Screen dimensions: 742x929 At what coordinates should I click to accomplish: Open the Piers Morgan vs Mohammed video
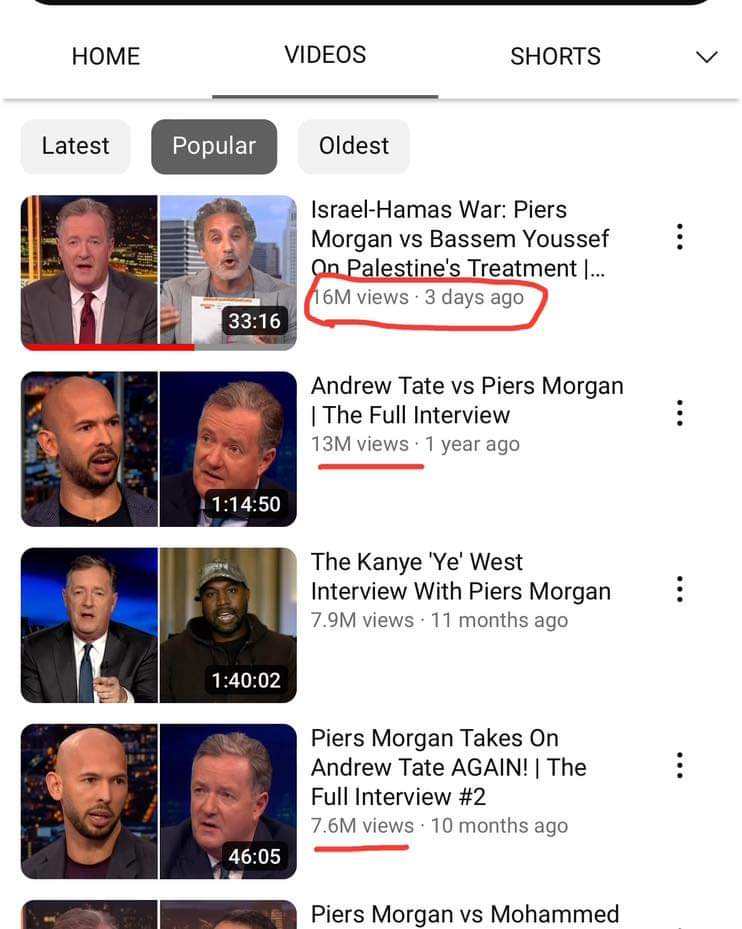(464, 914)
